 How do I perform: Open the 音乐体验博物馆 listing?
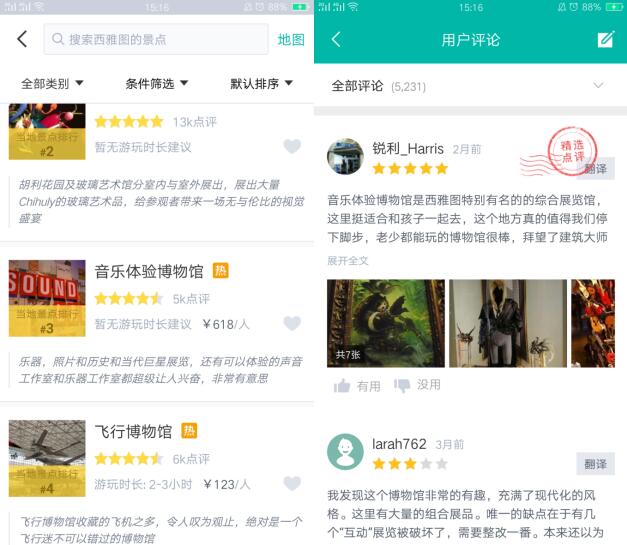(x=149, y=271)
